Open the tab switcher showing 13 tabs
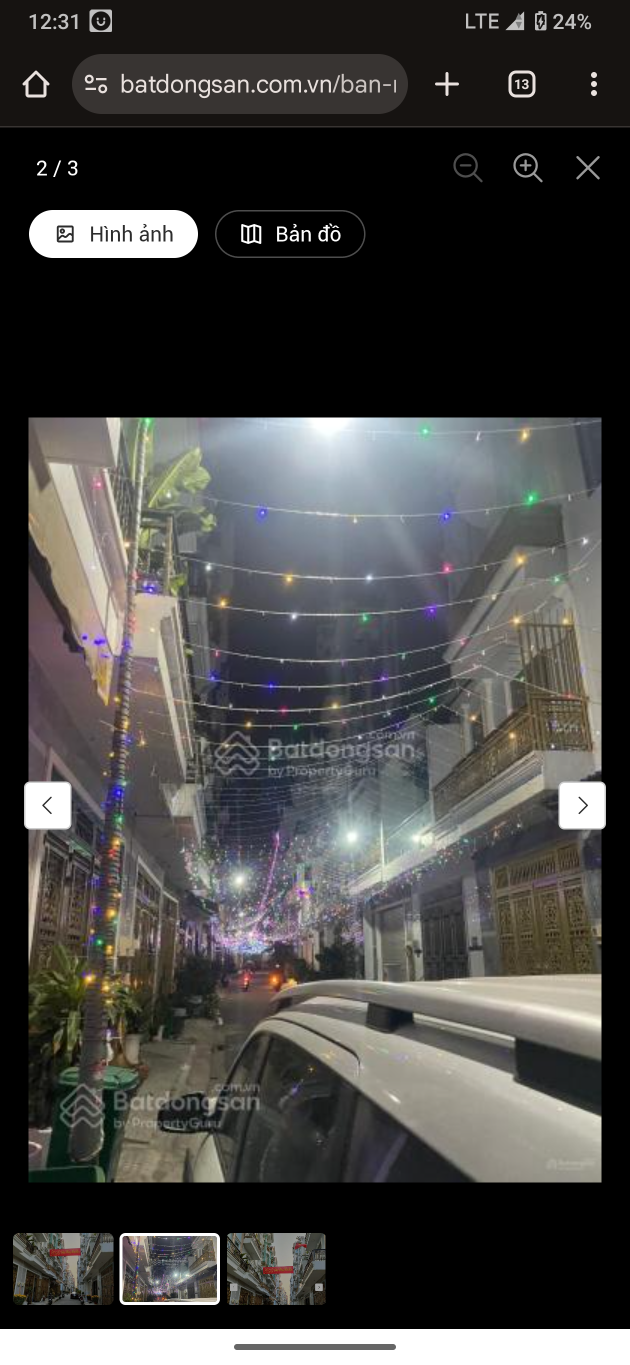Image resolution: width=630 pixels, height=1365 pixels. point(521,85)
